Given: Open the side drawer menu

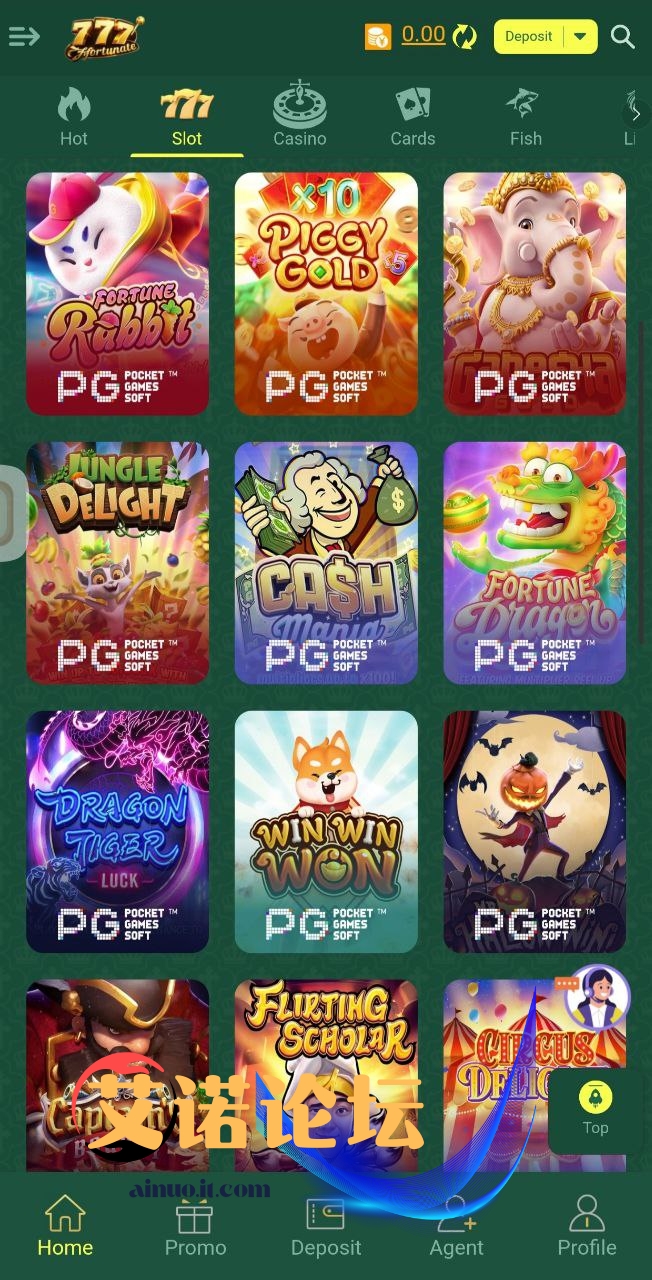Looking at the screenshot, I should coord(24,37).
